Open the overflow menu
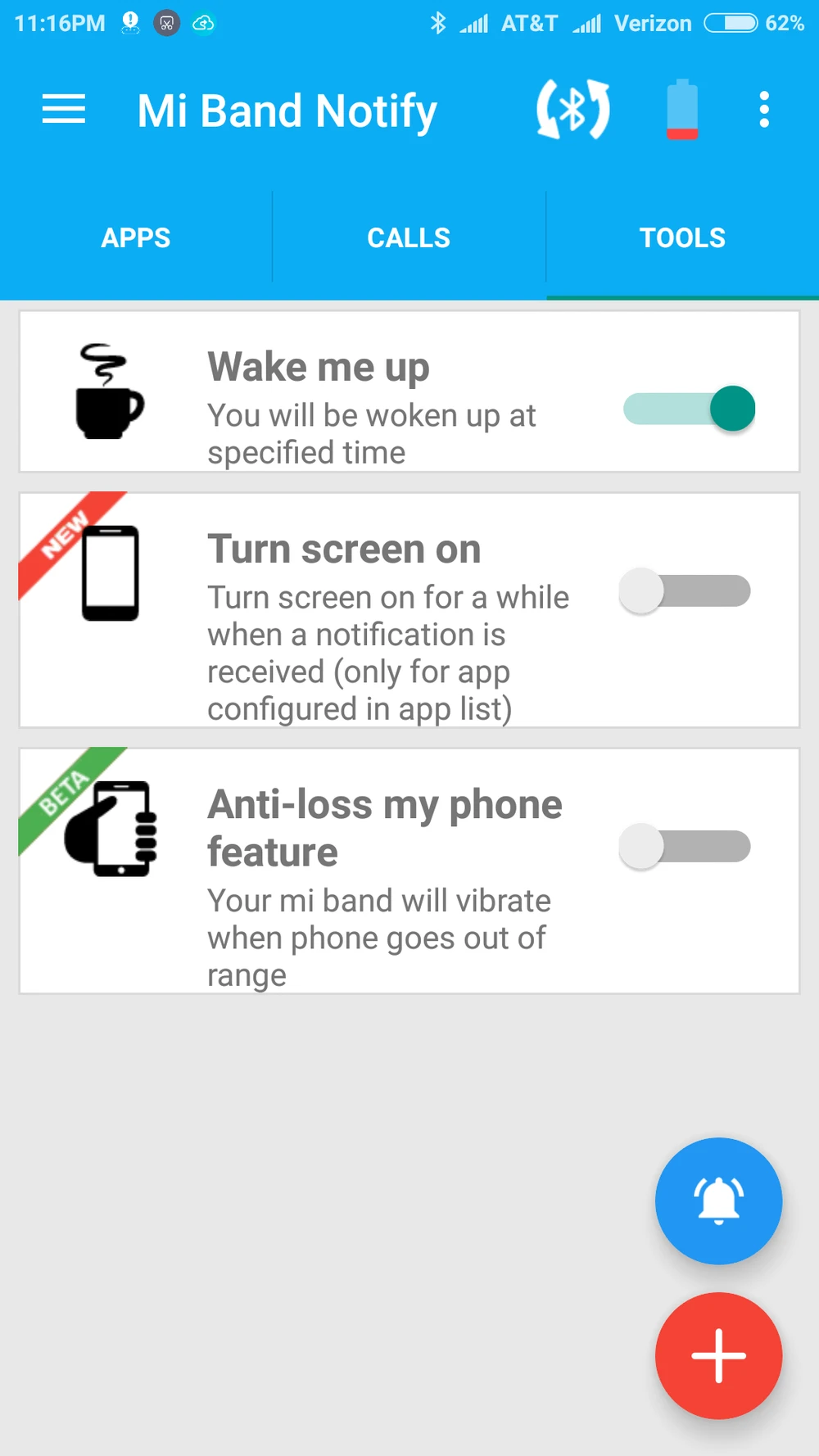 click(764, 110)
